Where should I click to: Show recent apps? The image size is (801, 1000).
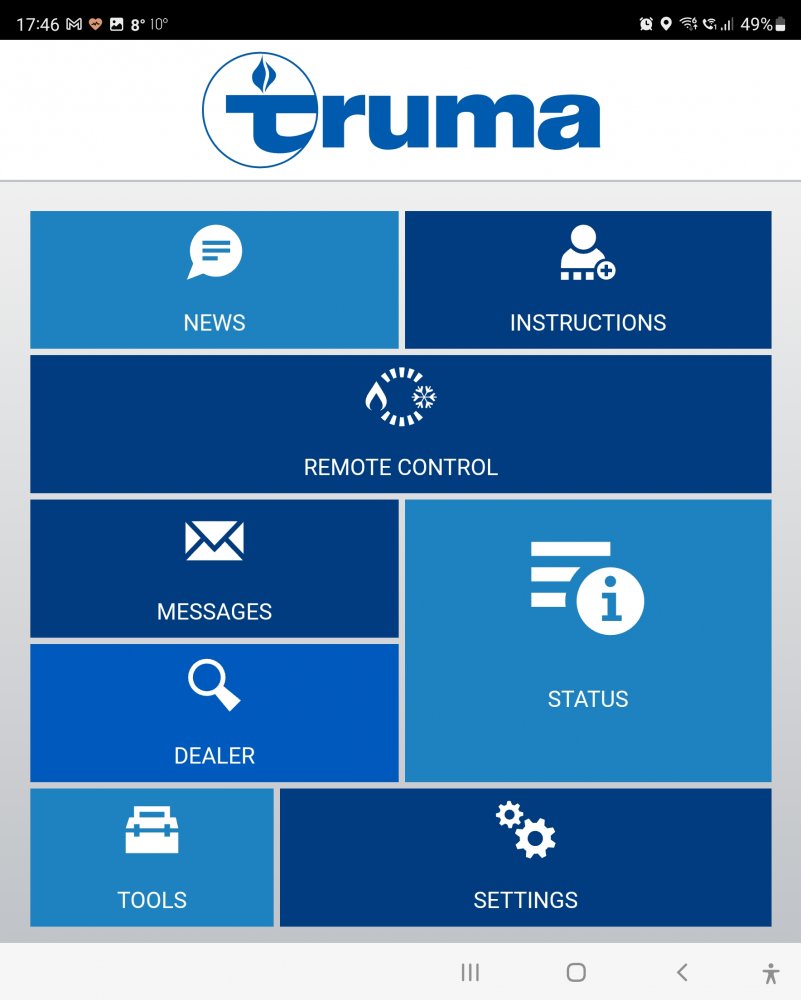470,972
